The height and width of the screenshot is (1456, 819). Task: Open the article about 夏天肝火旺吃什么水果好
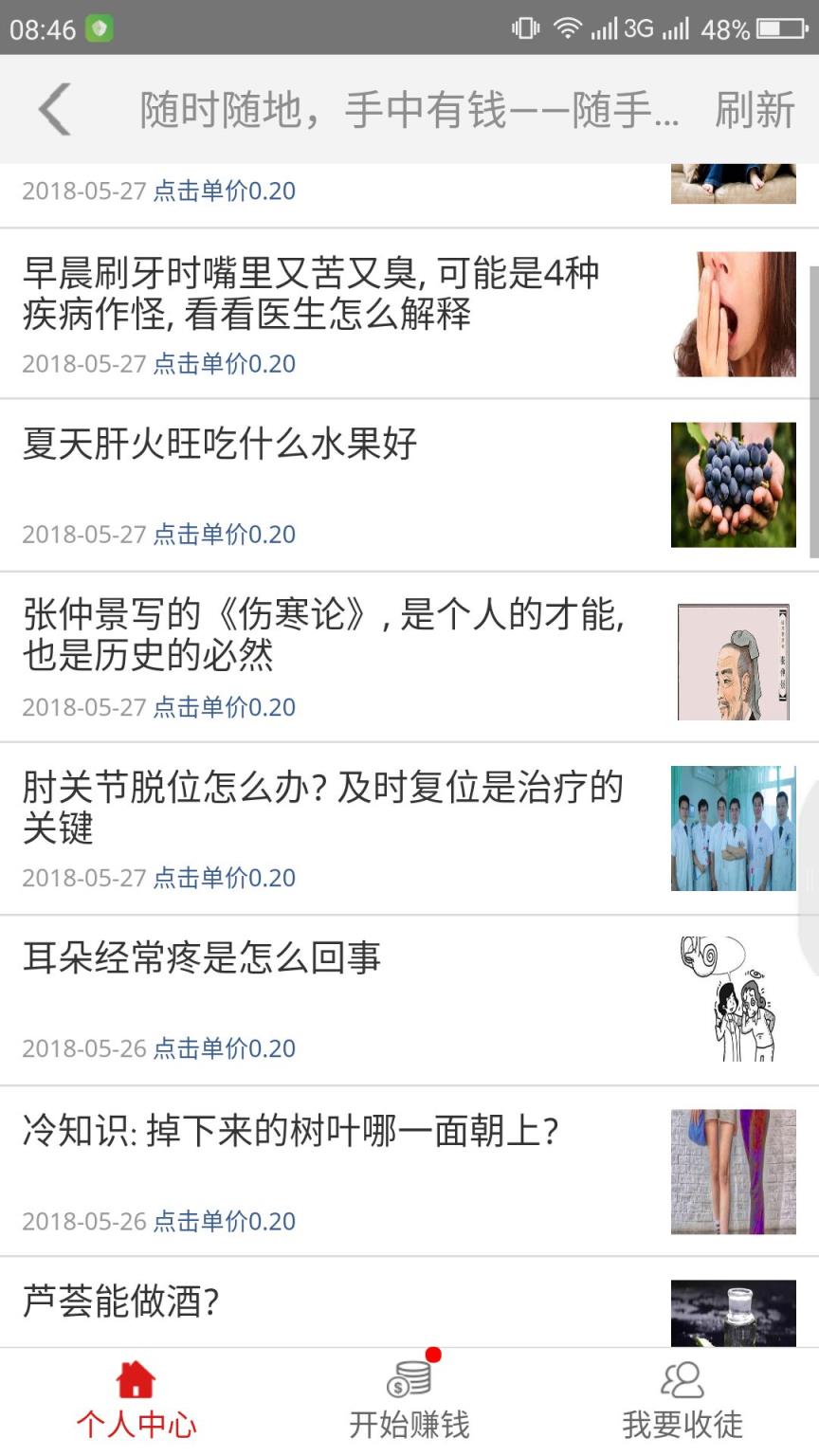tap(218, 446)
